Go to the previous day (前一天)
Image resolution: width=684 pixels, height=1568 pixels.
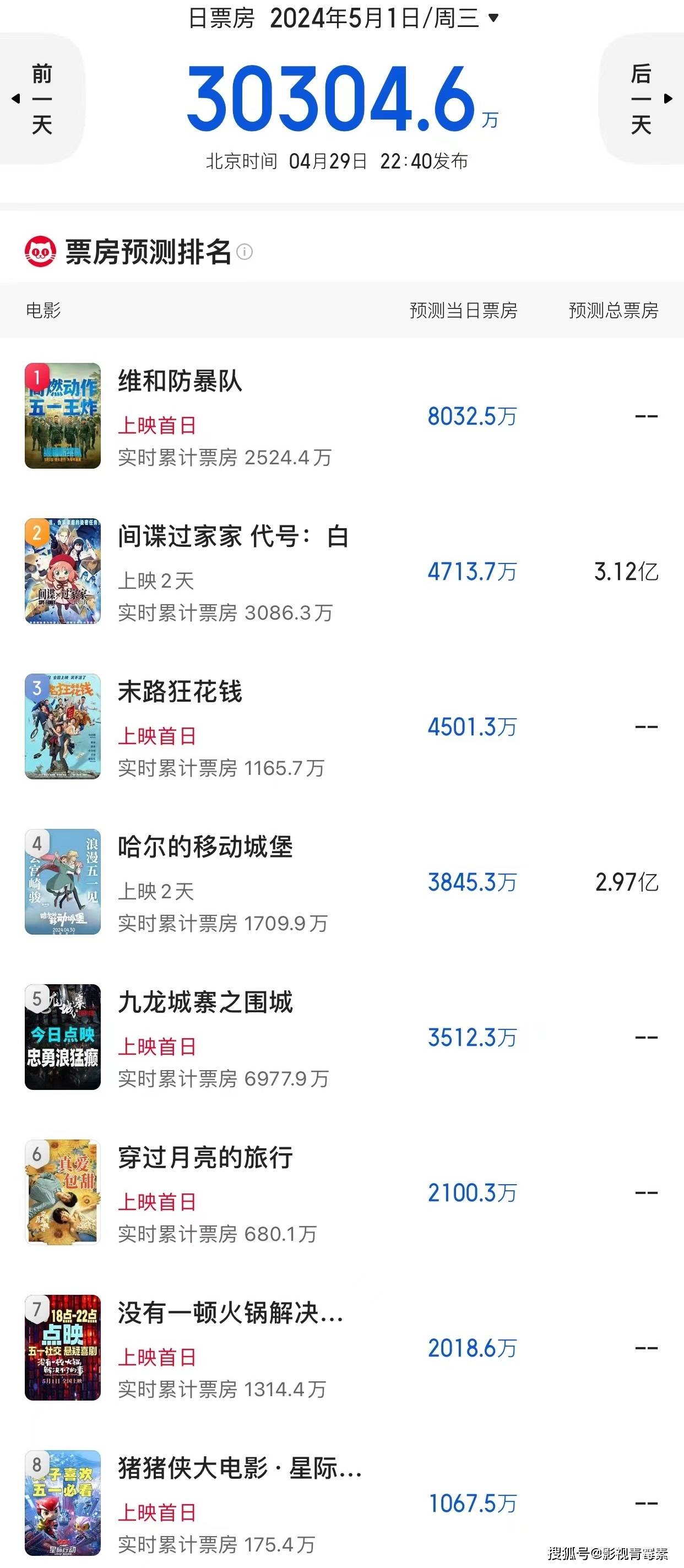coord(40,99)
